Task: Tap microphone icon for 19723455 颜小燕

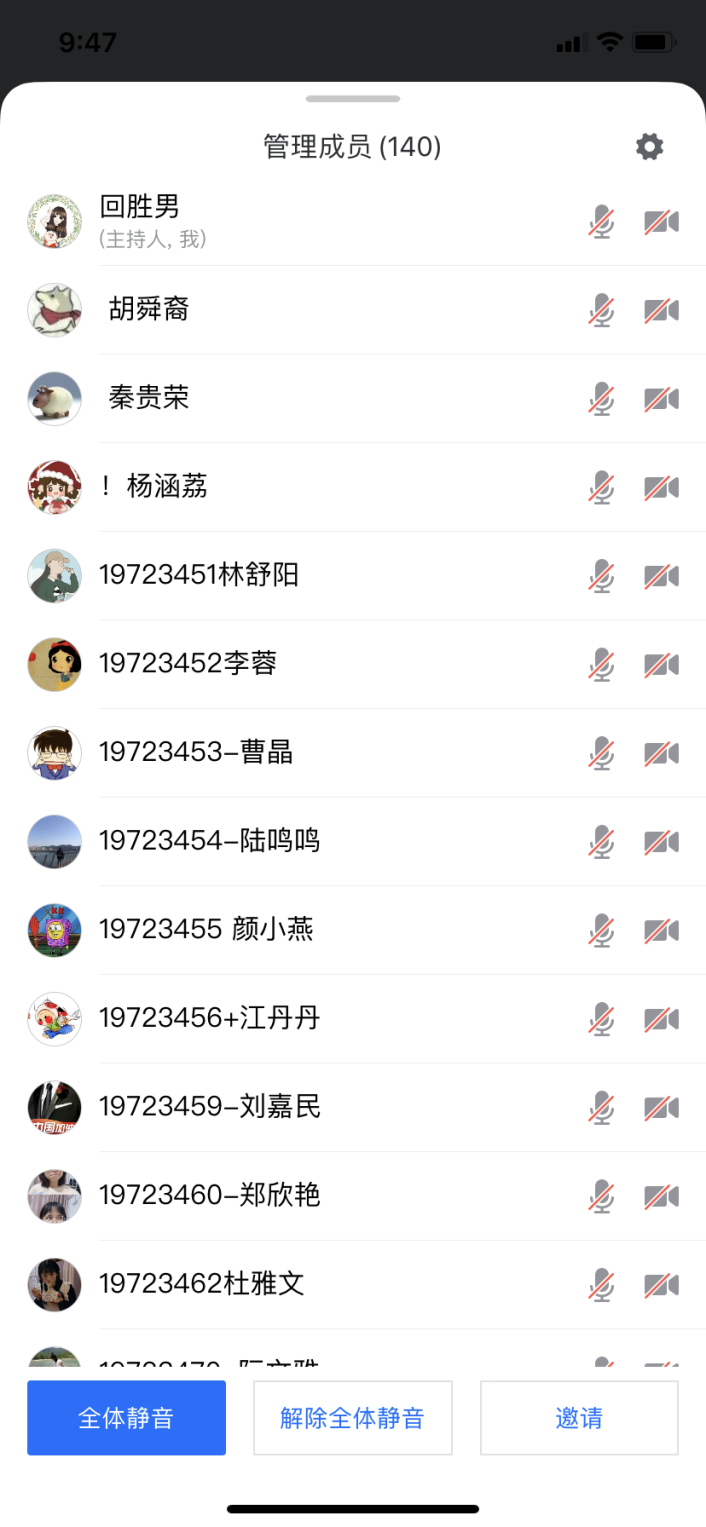Action: tap(601, 931)
